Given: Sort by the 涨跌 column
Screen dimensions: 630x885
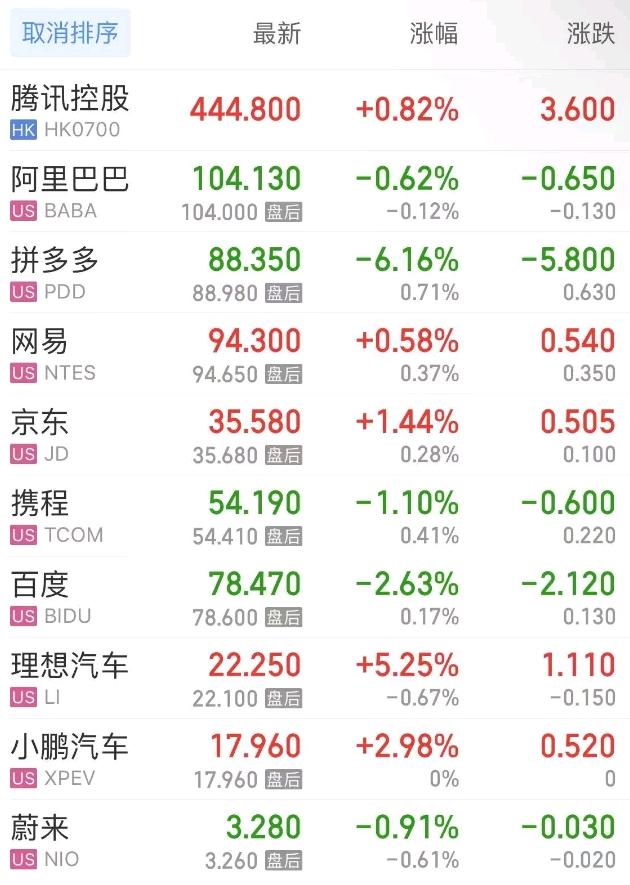Looking at the screenshot, I should [590, 33].
